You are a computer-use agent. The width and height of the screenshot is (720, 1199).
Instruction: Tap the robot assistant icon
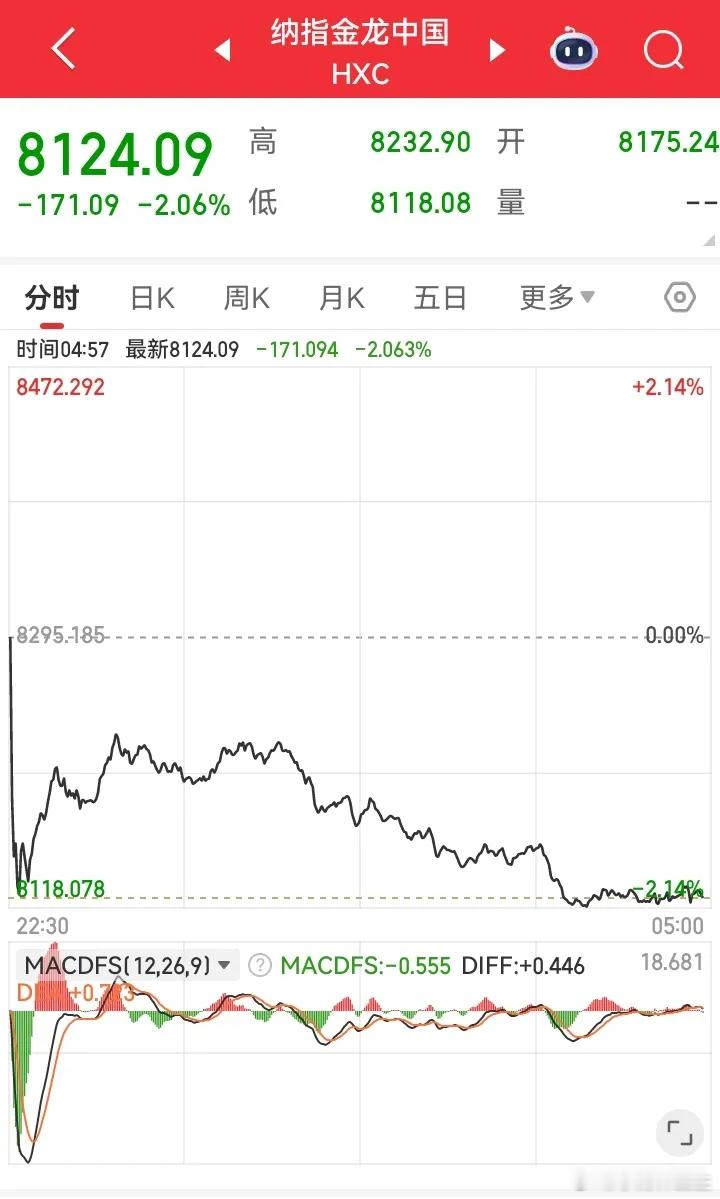(573, 50)
